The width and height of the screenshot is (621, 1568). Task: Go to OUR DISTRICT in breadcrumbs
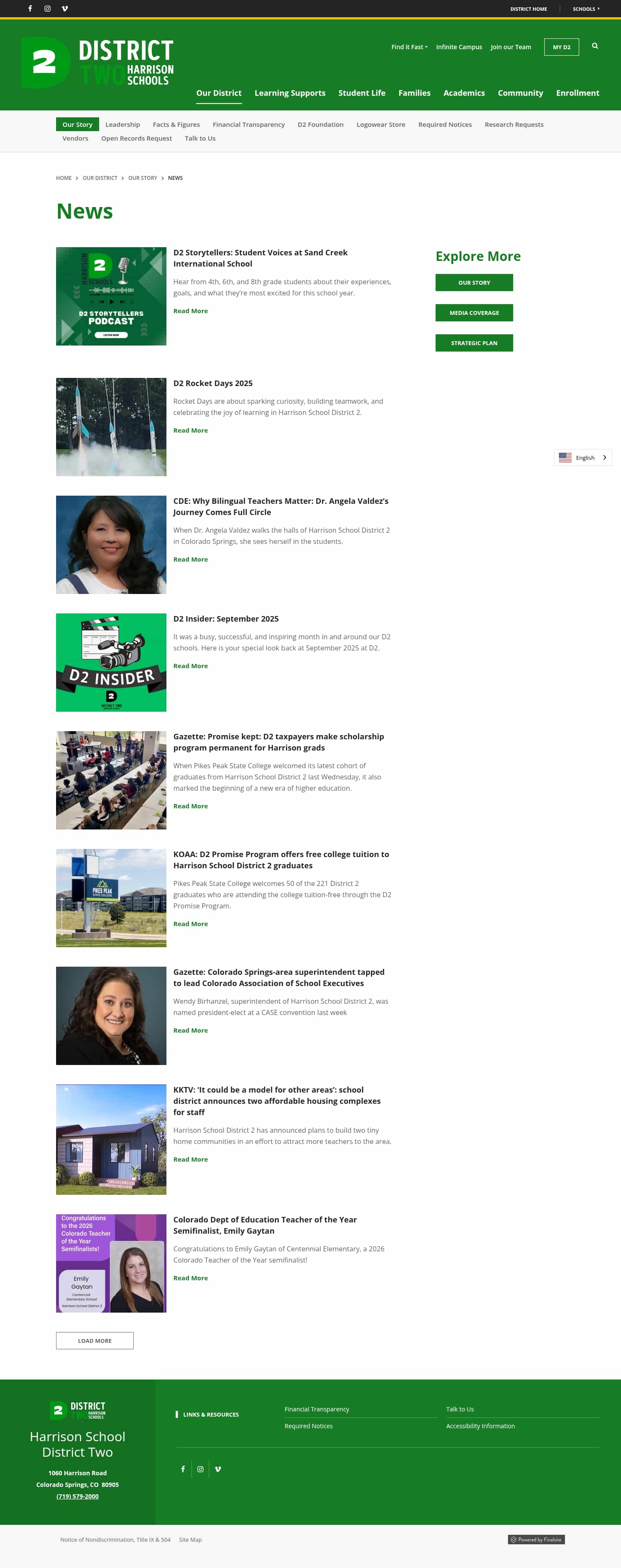click(x=100, y=178)
